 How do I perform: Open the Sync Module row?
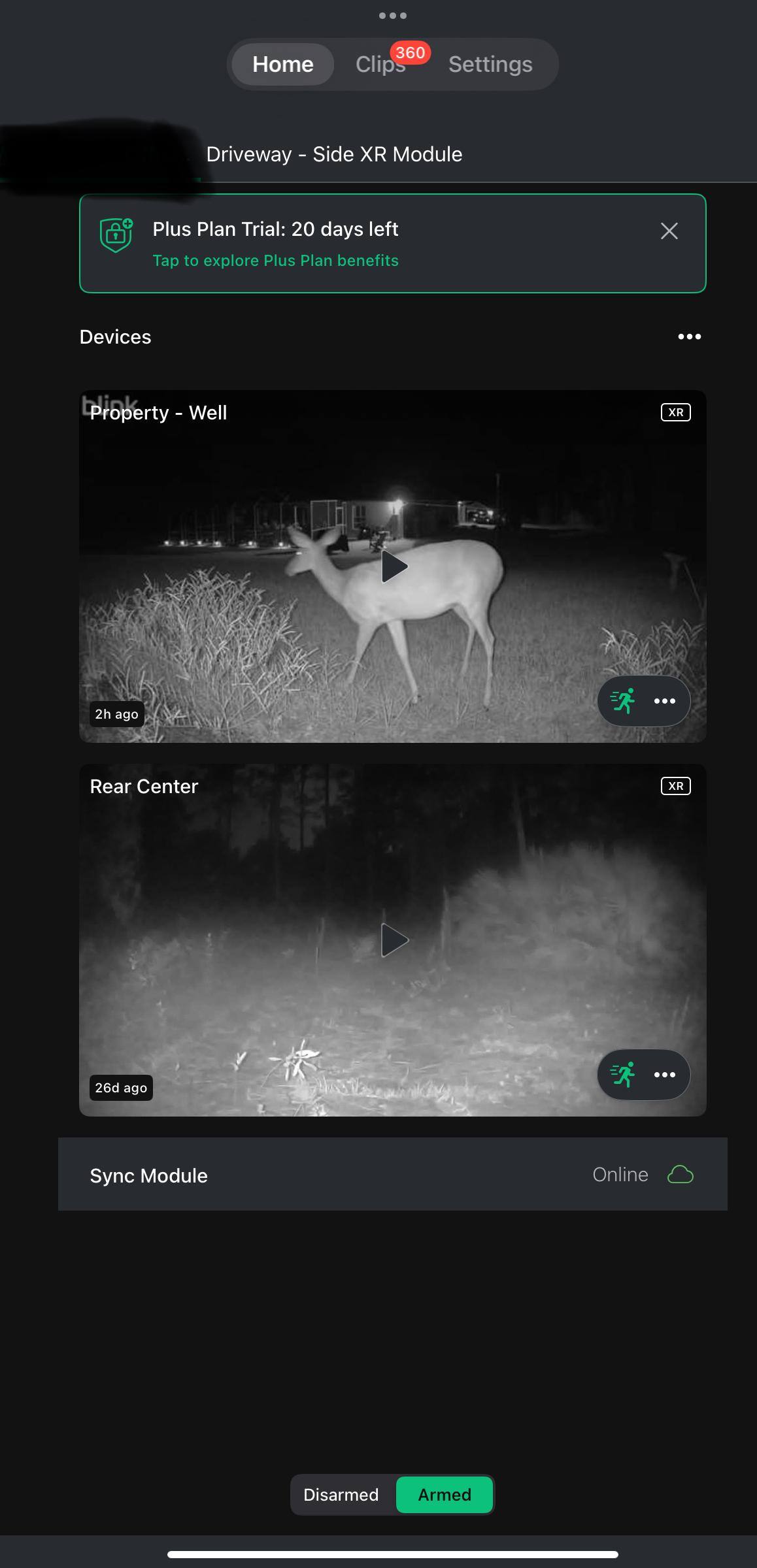click(x=392, y=1175)
